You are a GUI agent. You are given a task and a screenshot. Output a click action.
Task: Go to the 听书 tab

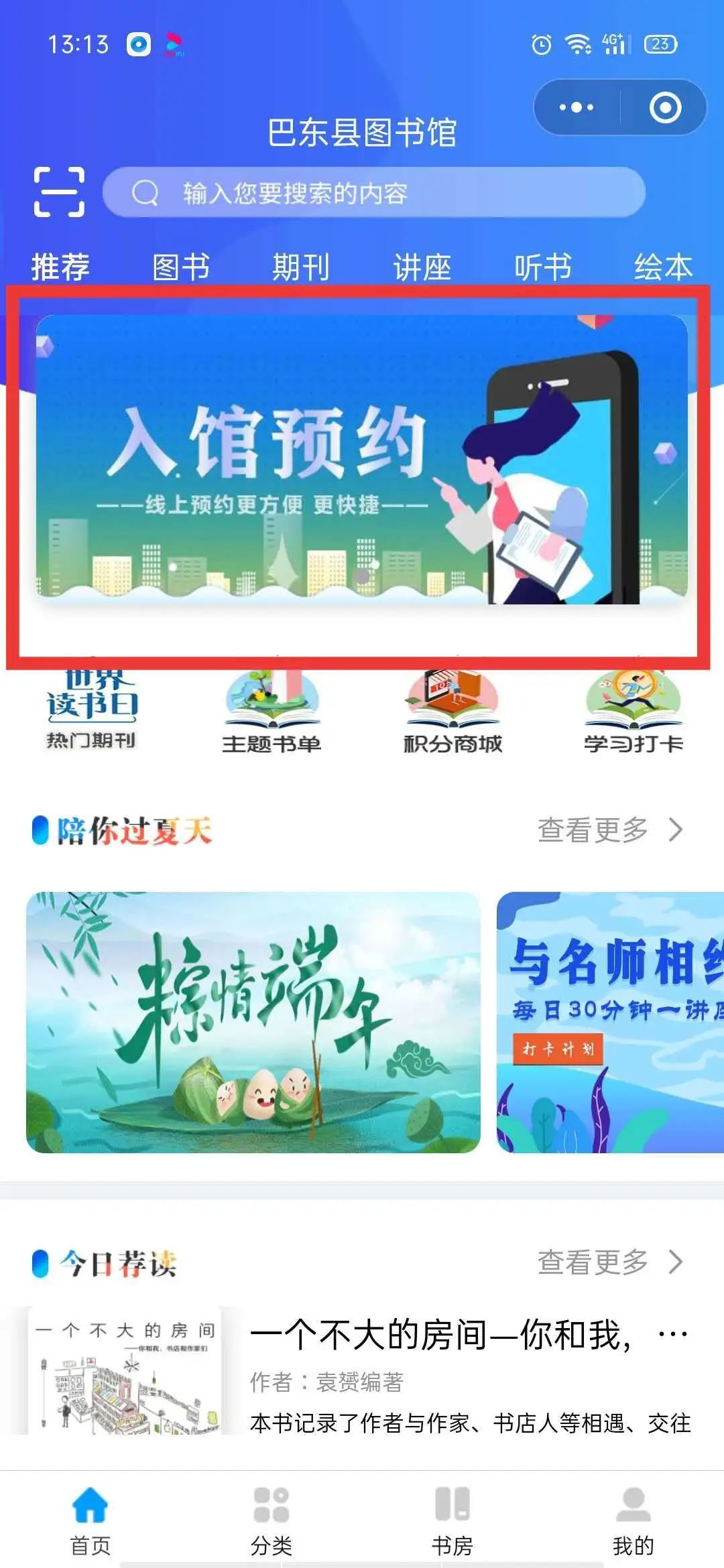pos(542,267)
